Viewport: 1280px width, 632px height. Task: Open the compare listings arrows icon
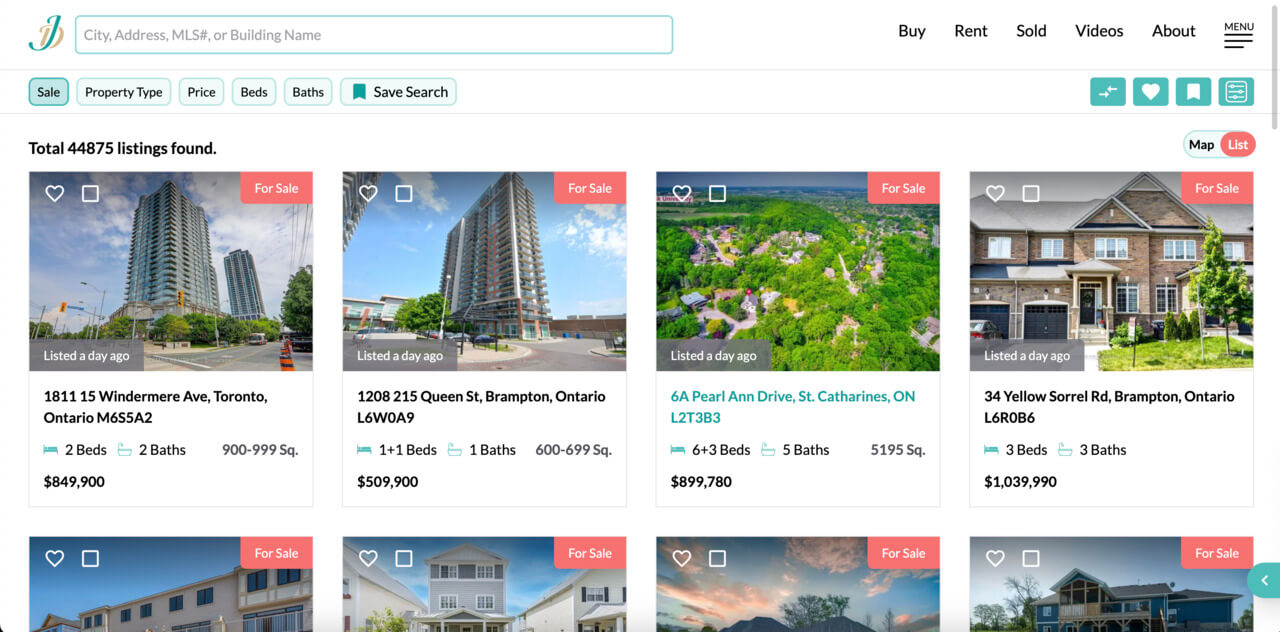click(1107, 92)
